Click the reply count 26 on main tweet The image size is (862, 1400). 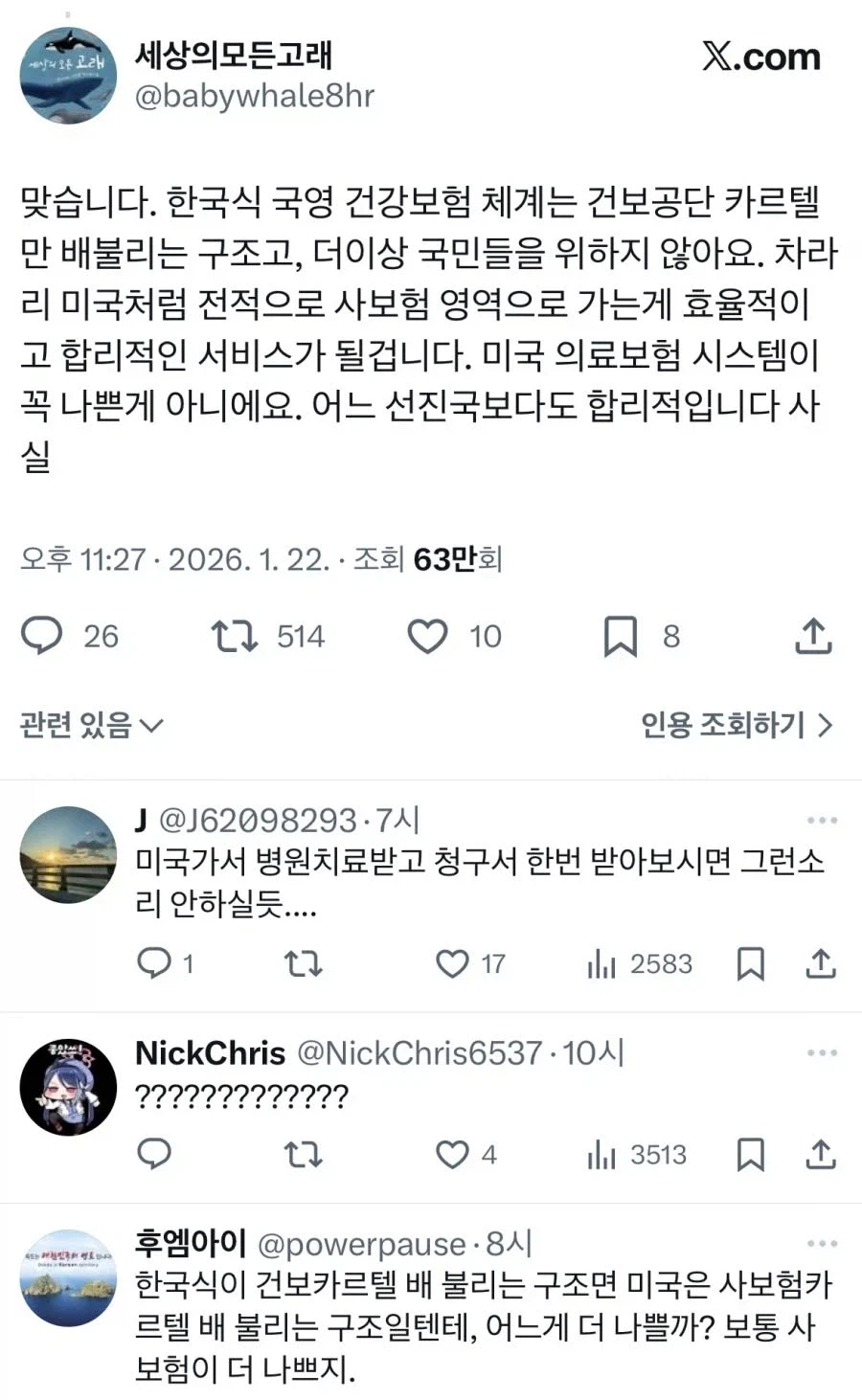pos(99,635)
